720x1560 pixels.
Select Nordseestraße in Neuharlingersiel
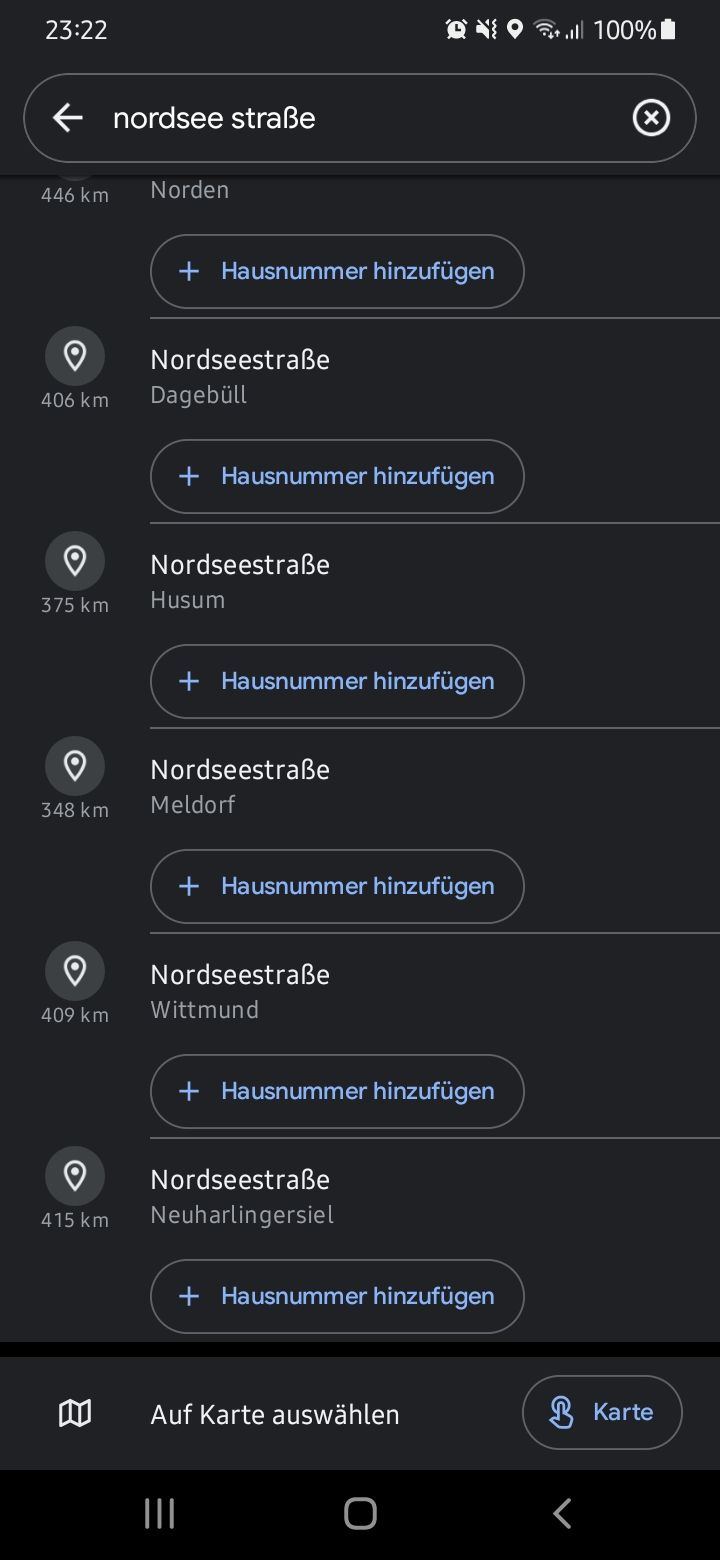tap(240, 1195)
